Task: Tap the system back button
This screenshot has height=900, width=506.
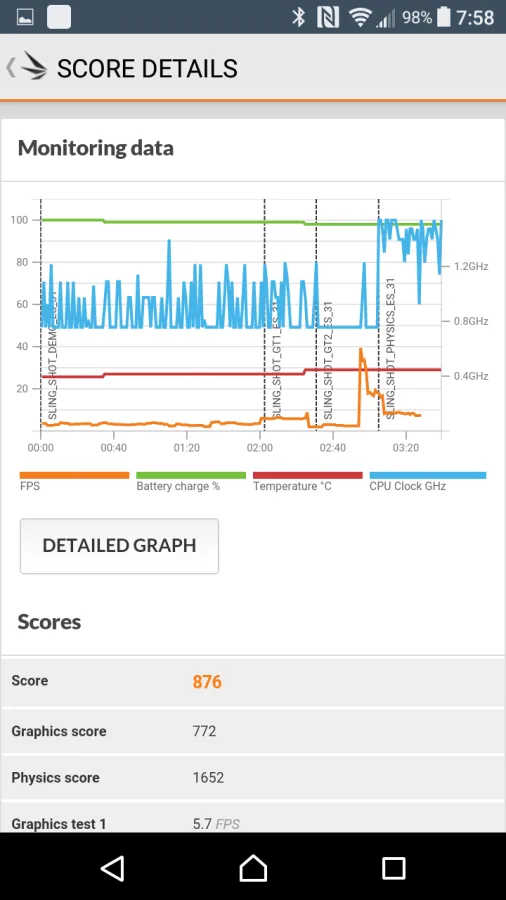Action: click(x=112, y=868)
